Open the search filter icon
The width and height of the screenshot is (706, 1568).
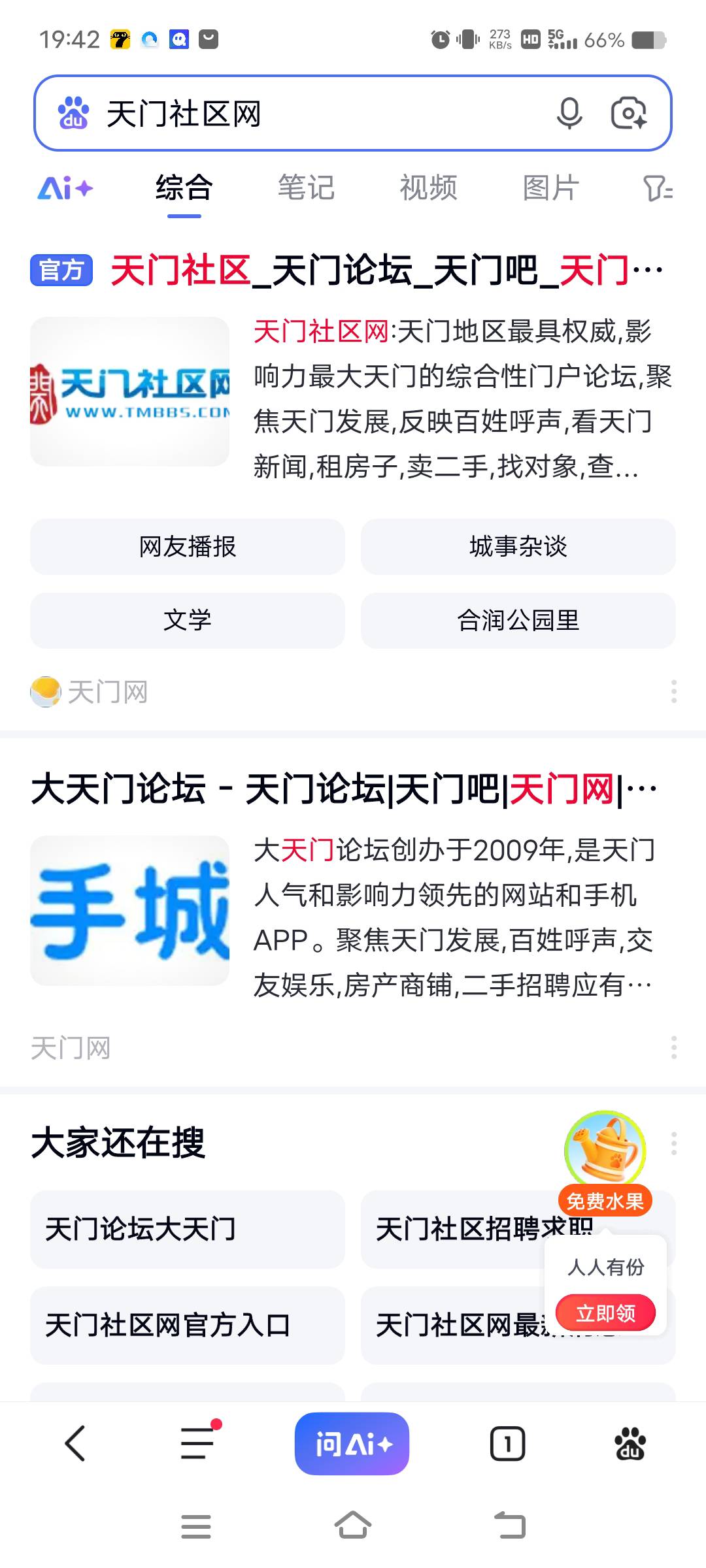coord(657,188)
